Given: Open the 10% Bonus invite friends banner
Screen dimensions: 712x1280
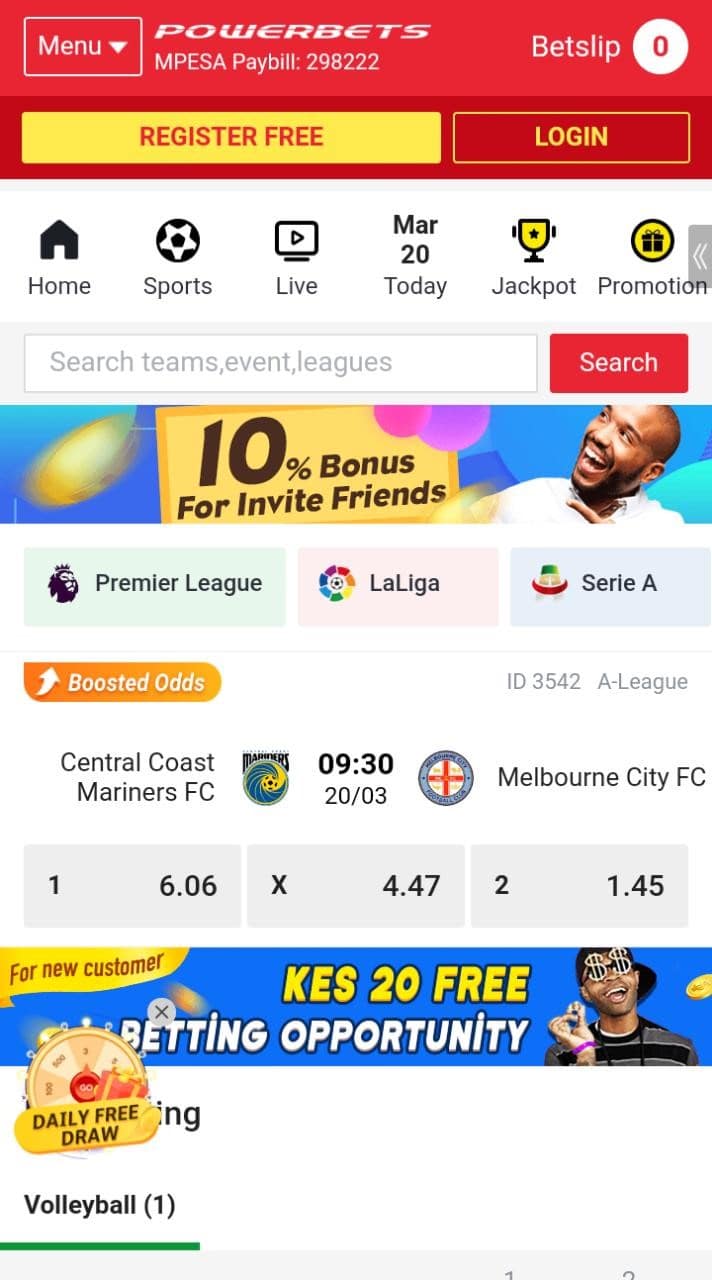Looking at the screenshot, I should click(x=356, y=464).
